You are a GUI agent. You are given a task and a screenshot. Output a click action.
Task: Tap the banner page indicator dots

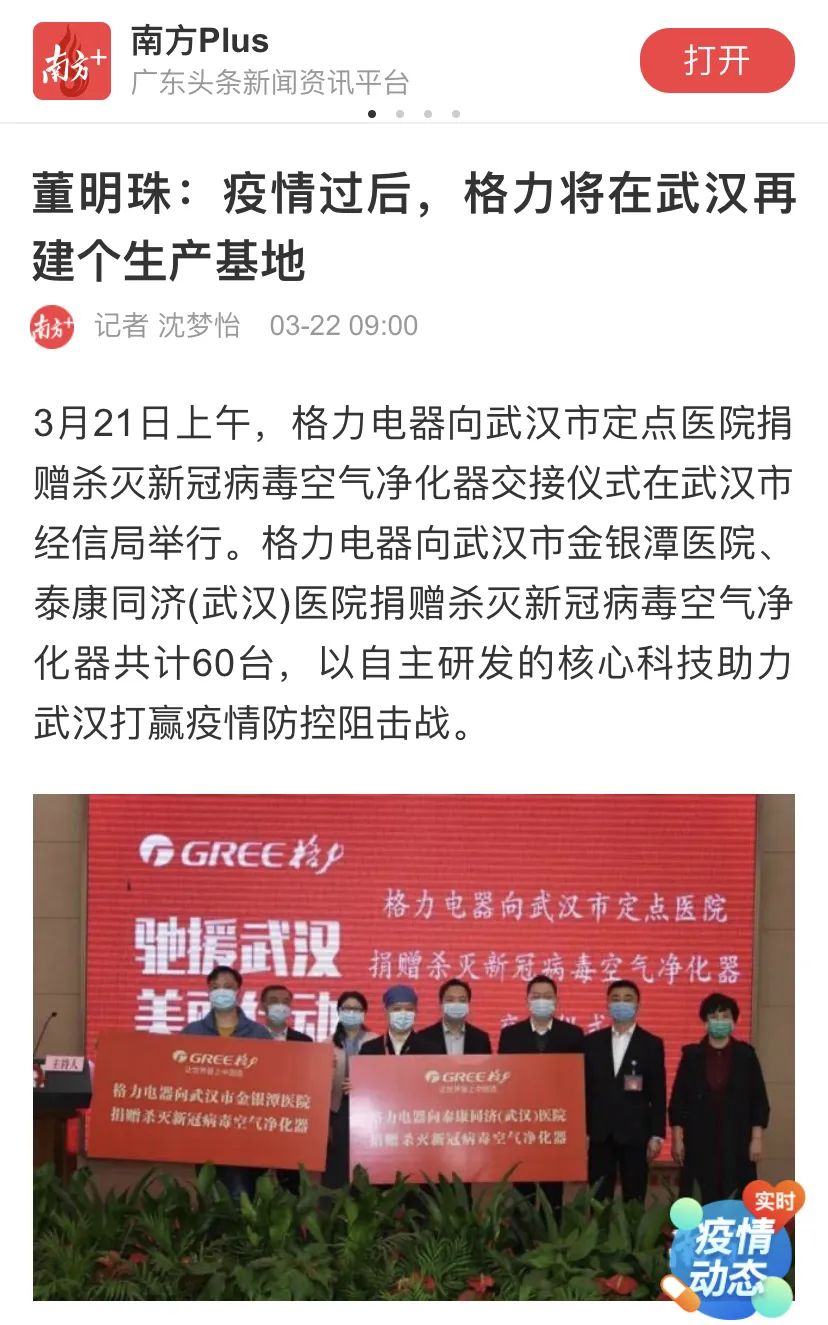coord(414,114)
